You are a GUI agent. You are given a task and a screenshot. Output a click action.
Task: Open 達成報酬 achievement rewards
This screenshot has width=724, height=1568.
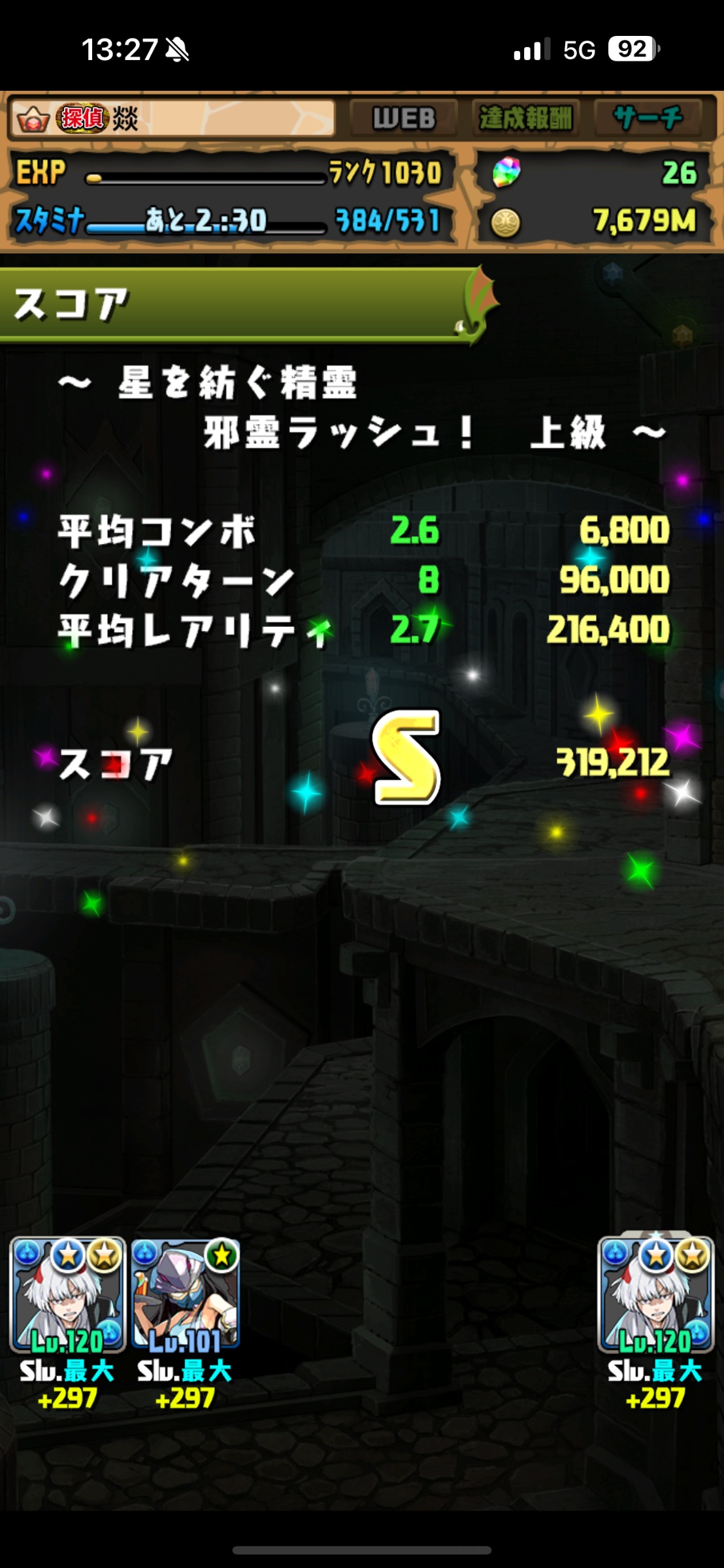coord(525,119)
